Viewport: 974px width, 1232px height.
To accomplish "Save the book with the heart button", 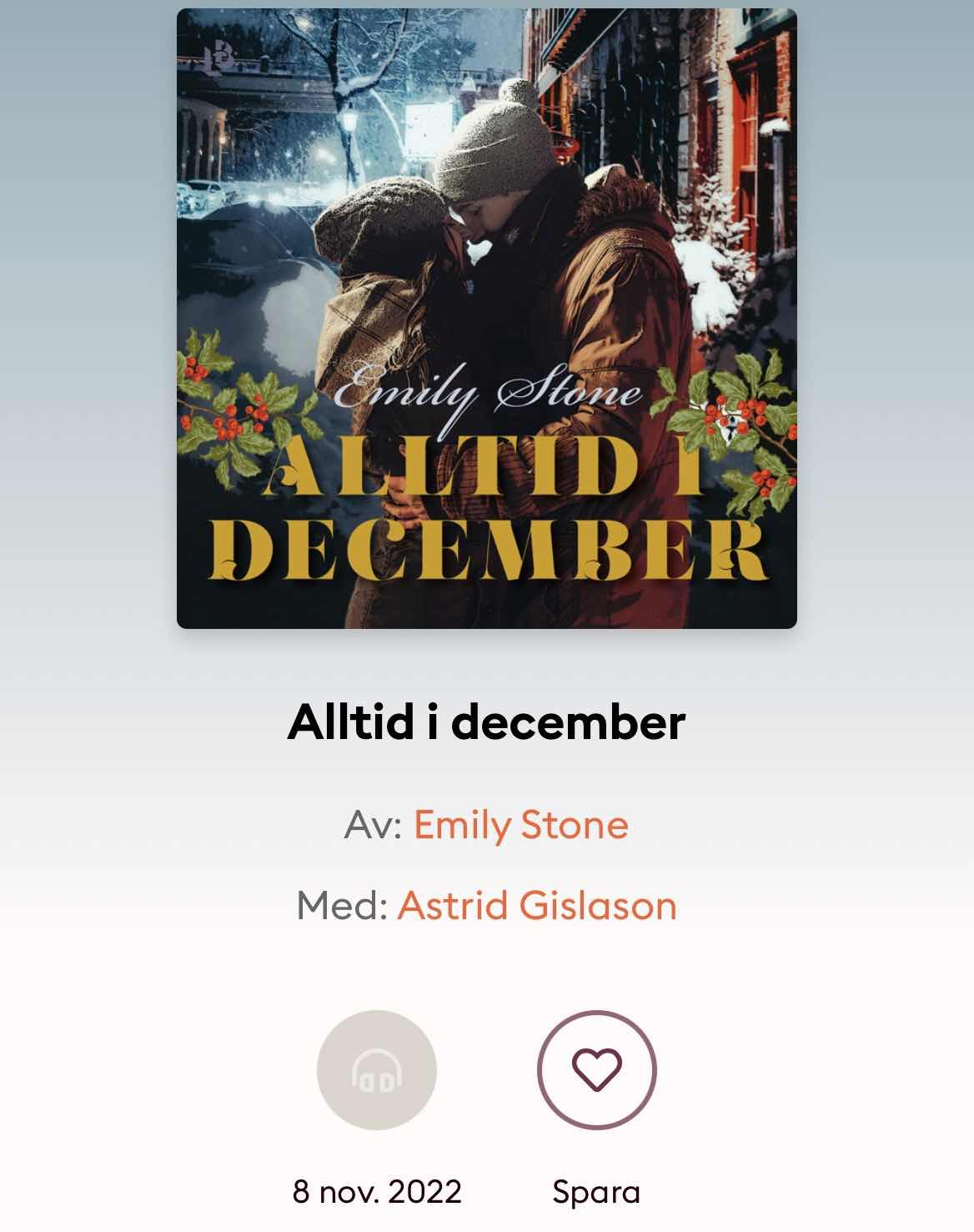I will point(596,1070).
